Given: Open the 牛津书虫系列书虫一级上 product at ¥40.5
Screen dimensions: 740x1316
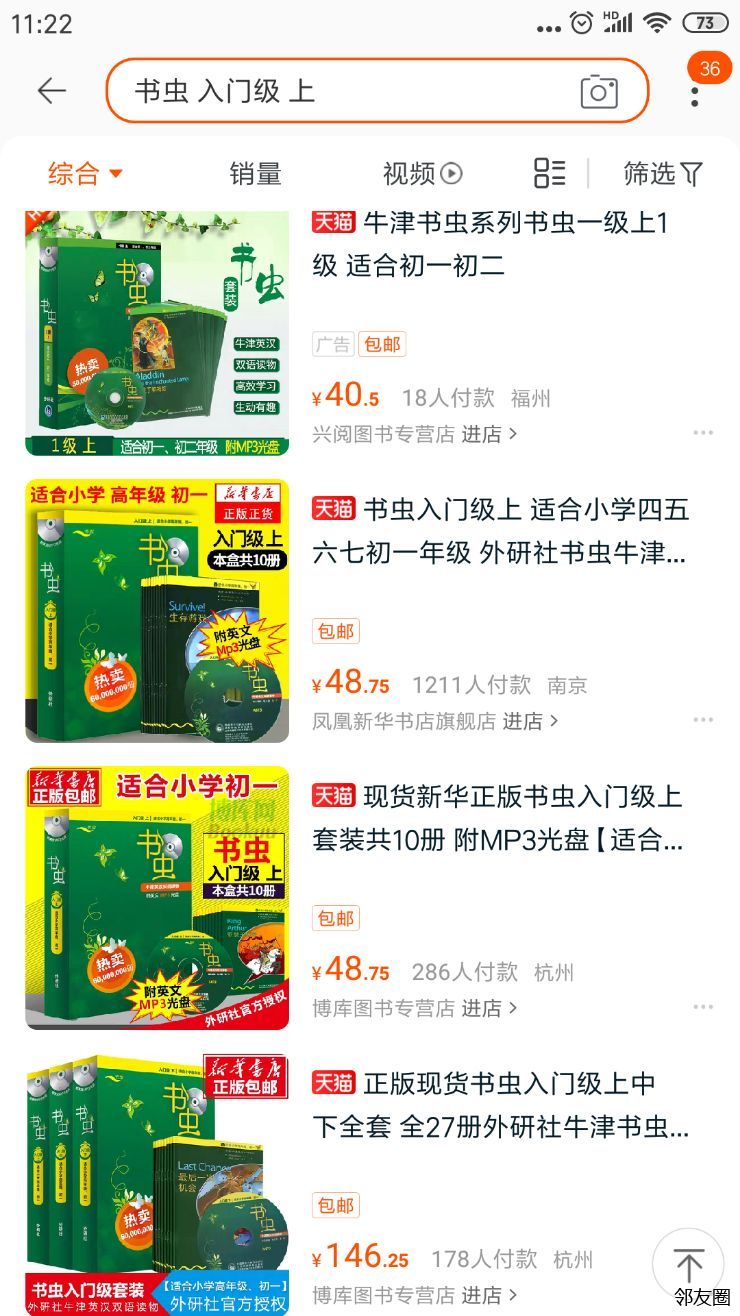Looking at the screenshot, I should click(490, 244).
